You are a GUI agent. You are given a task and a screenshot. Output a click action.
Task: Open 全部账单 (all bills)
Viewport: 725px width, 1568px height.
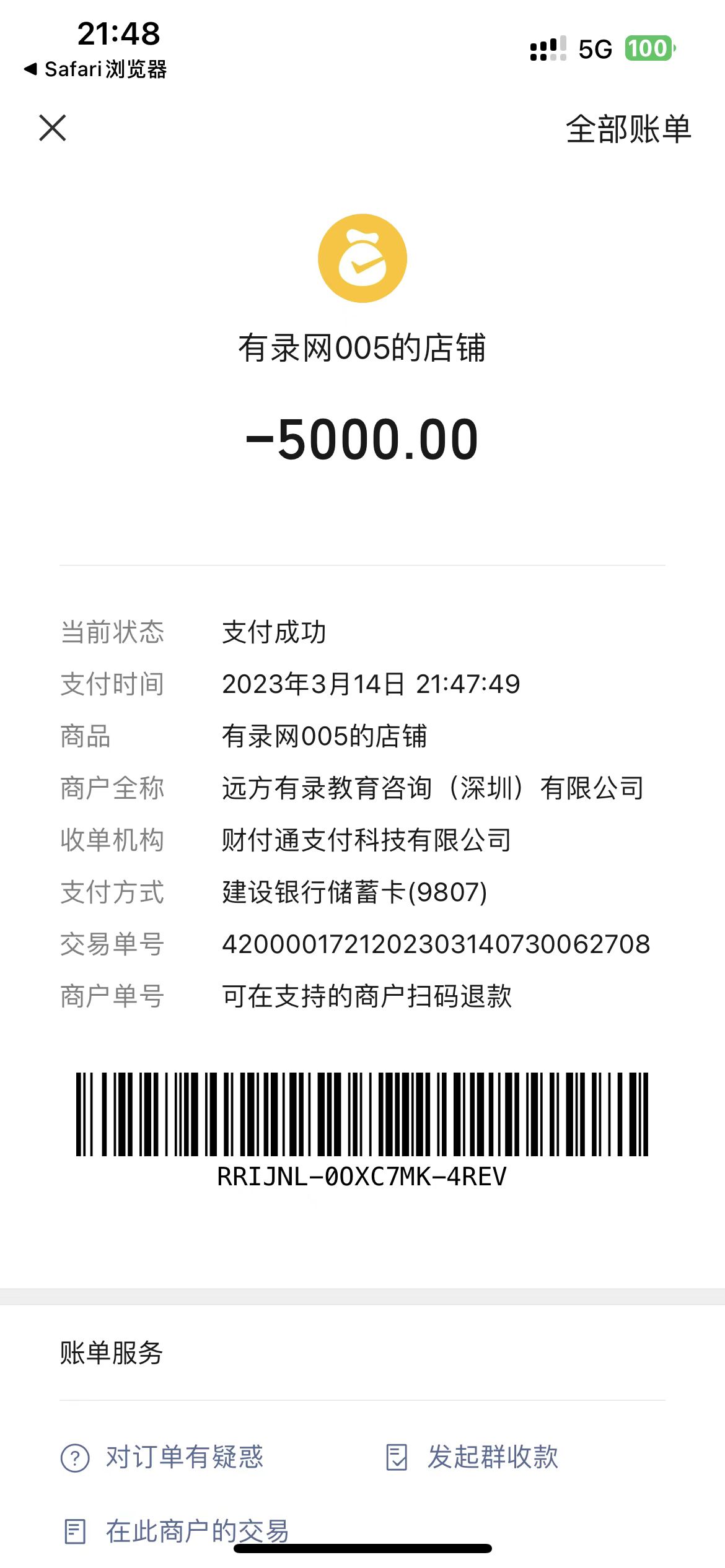tap(628, 129)
